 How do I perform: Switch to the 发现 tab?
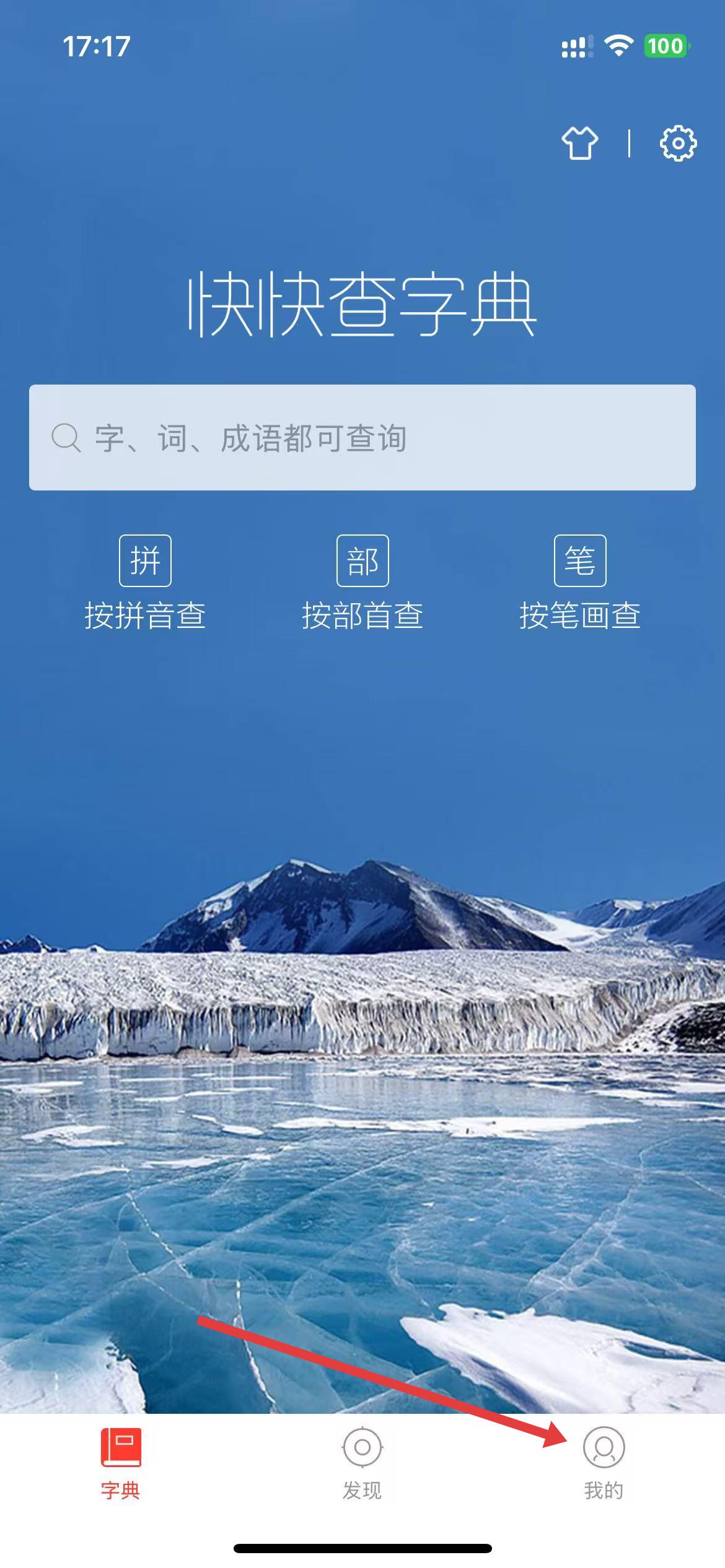tap(362, 1464)
